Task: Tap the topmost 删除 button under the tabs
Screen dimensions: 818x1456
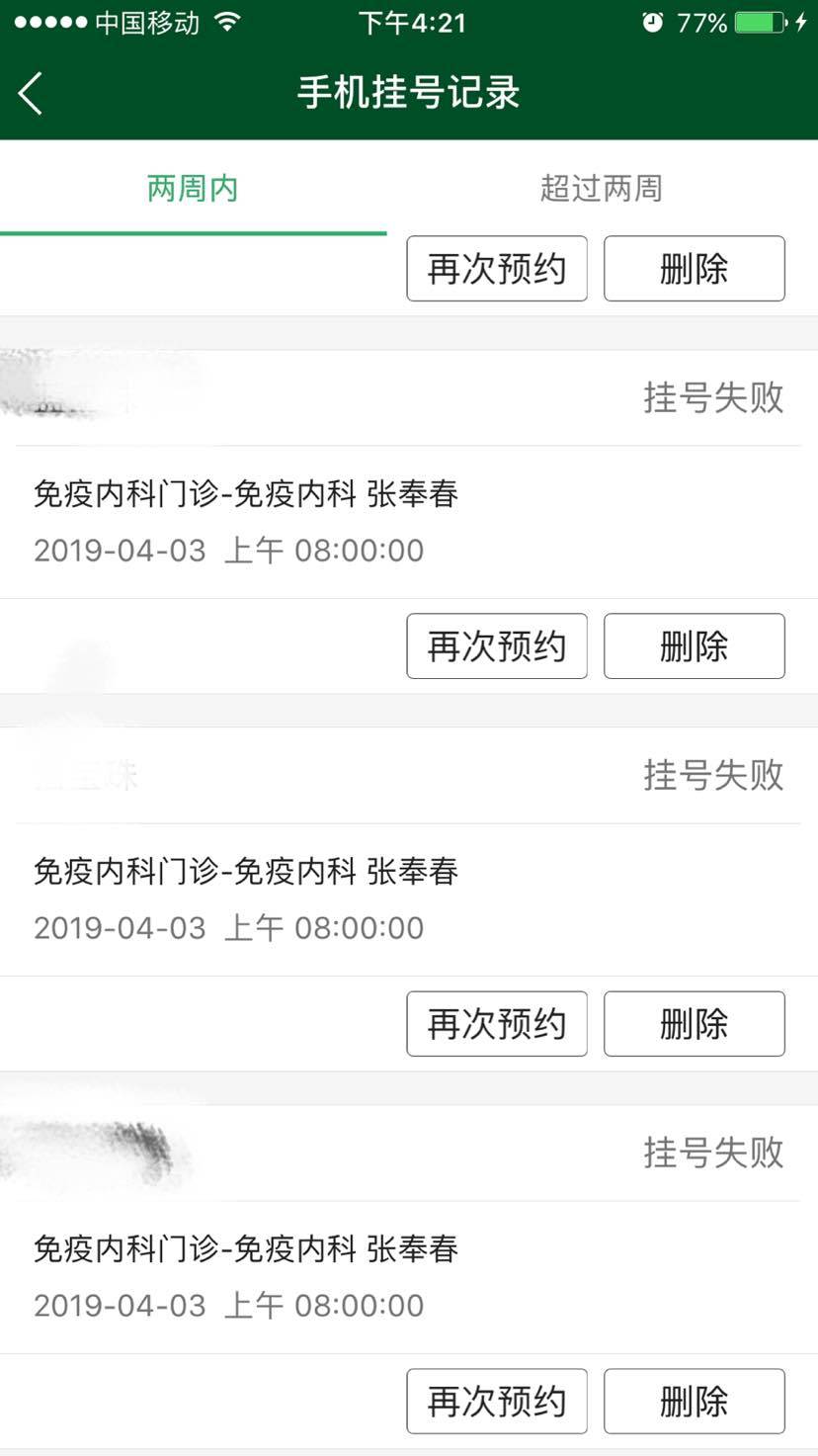Action: click(694, 268)
